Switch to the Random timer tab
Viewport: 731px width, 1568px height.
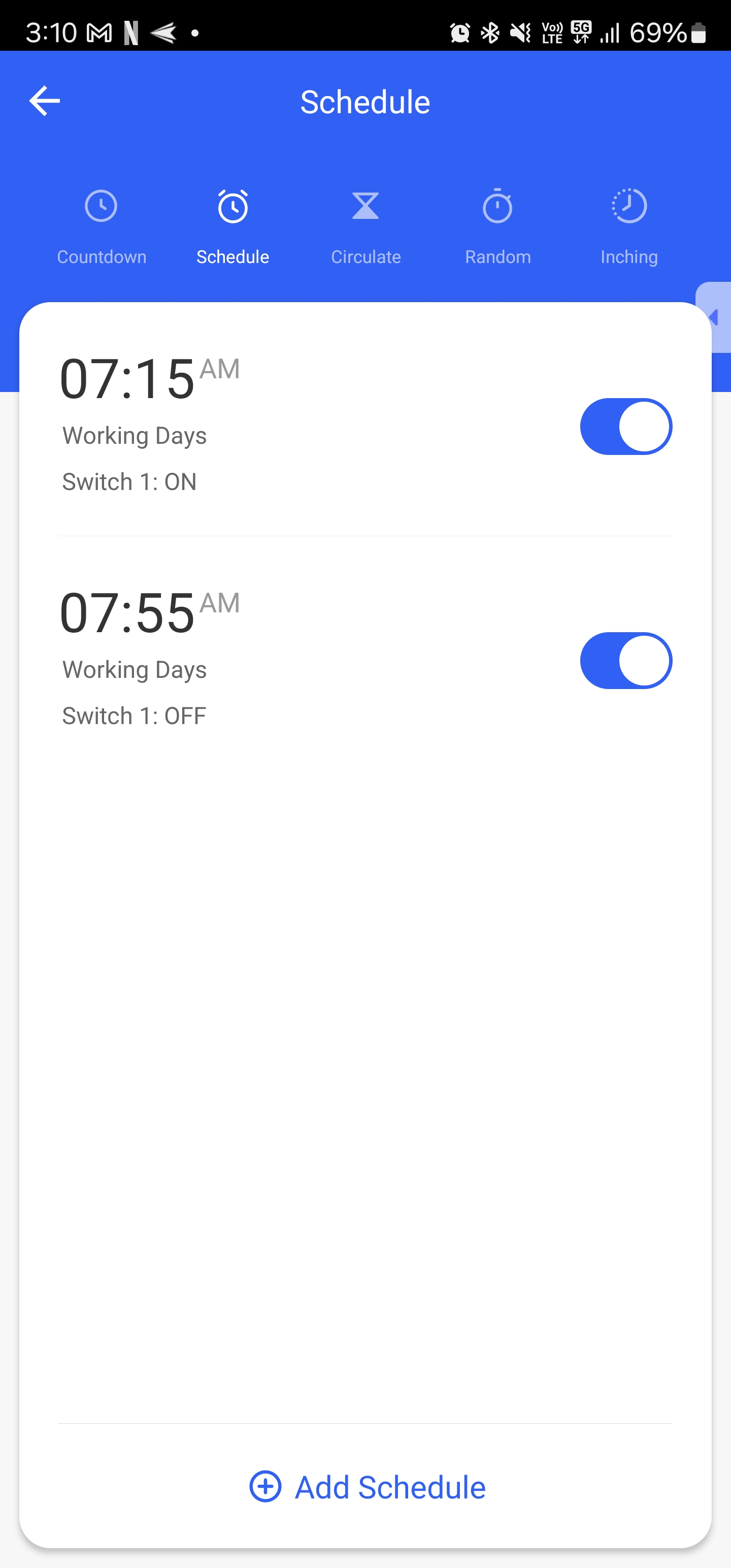497,225
